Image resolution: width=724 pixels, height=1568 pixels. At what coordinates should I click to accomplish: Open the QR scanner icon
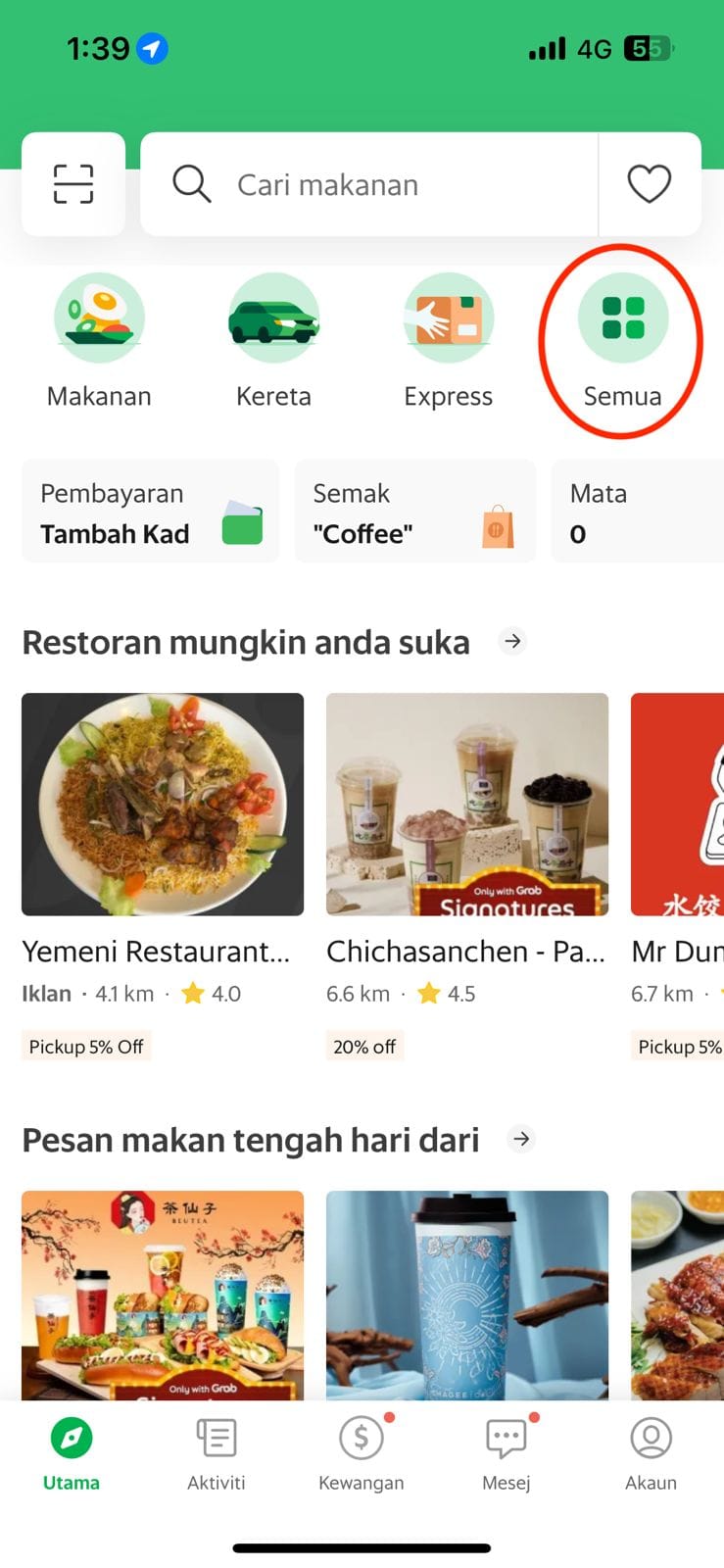[73, 184]
